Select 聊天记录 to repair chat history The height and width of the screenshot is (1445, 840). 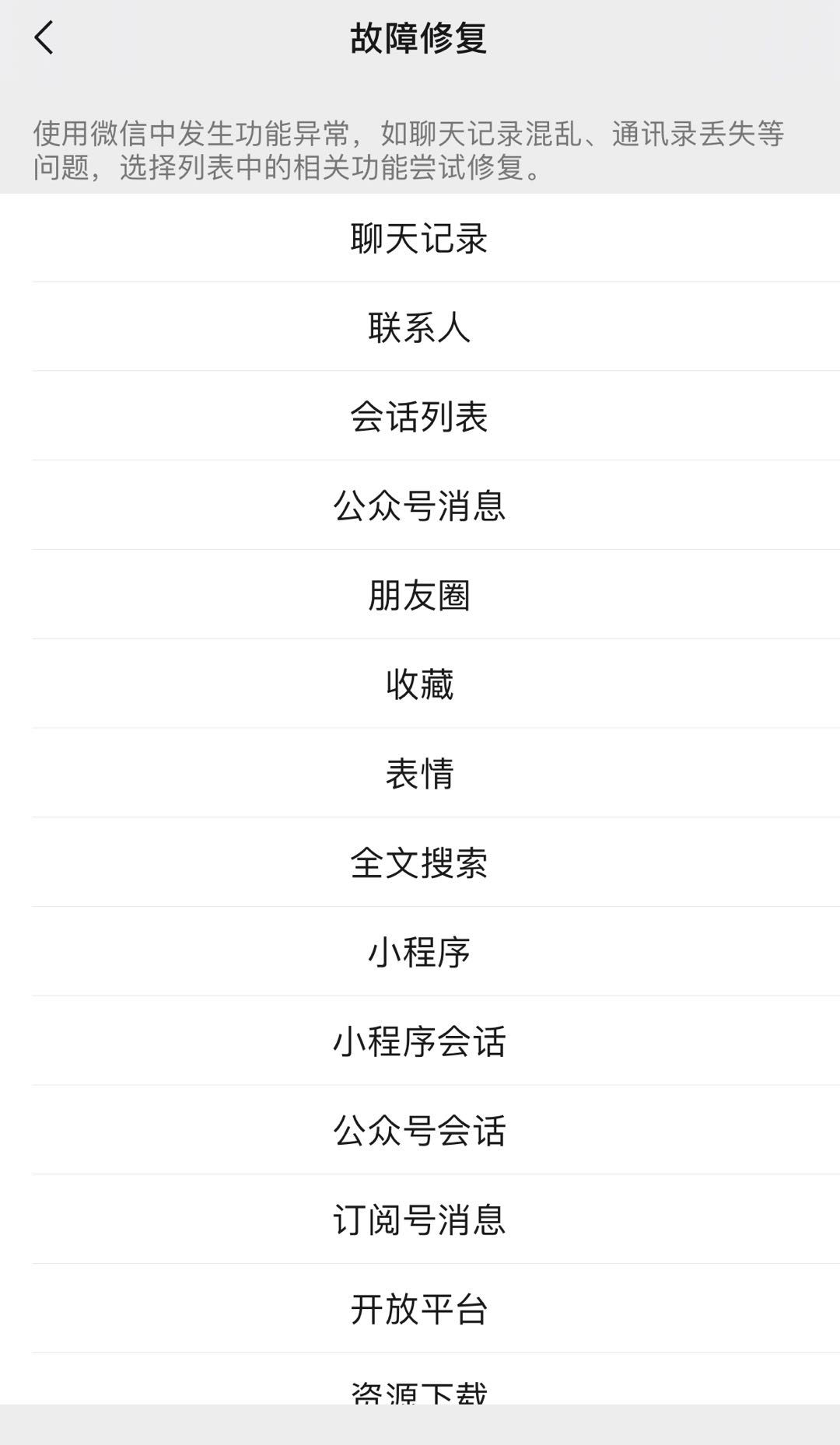(x=420, y=238)
